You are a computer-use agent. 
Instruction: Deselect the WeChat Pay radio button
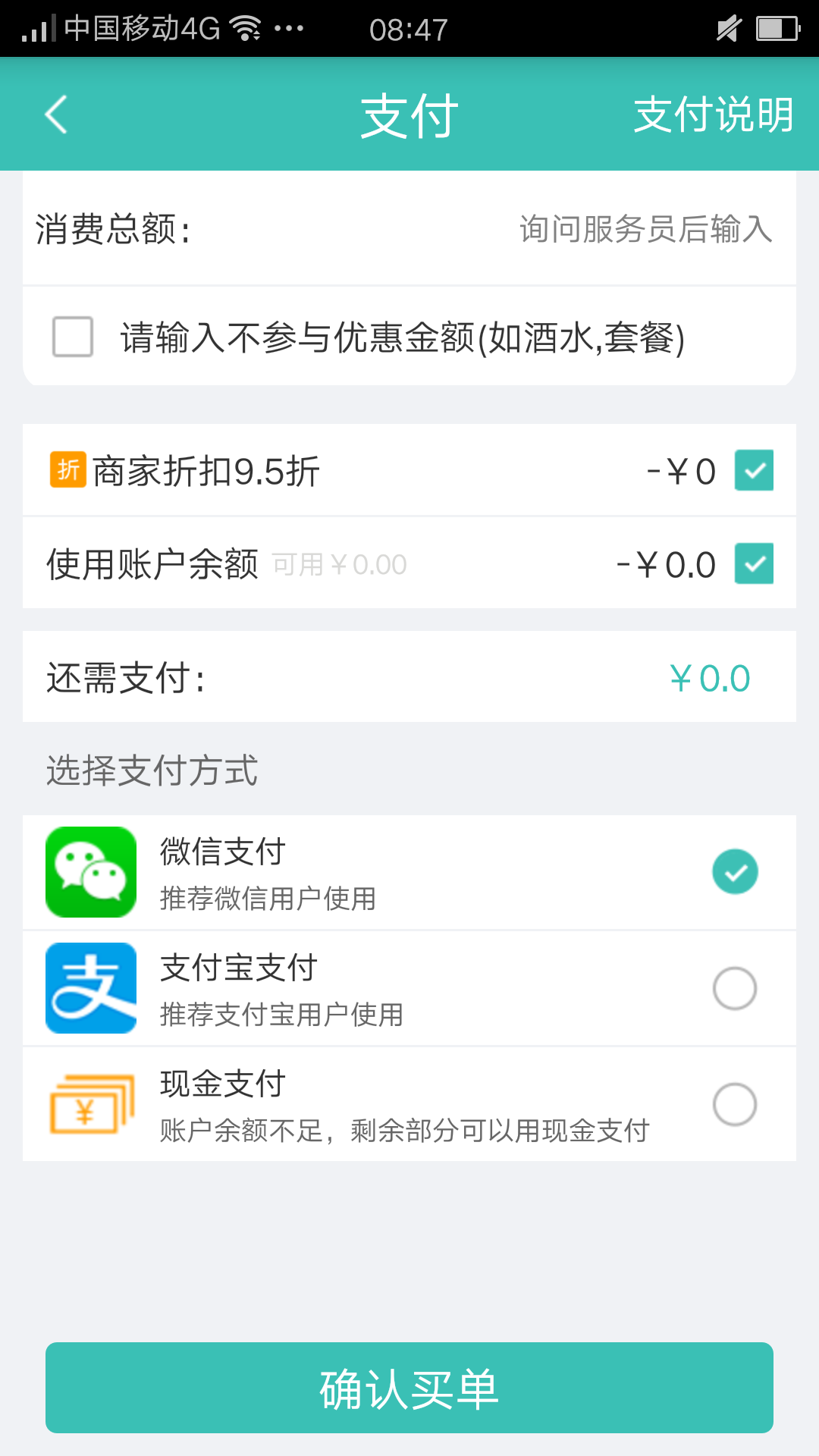pos(733,872)
